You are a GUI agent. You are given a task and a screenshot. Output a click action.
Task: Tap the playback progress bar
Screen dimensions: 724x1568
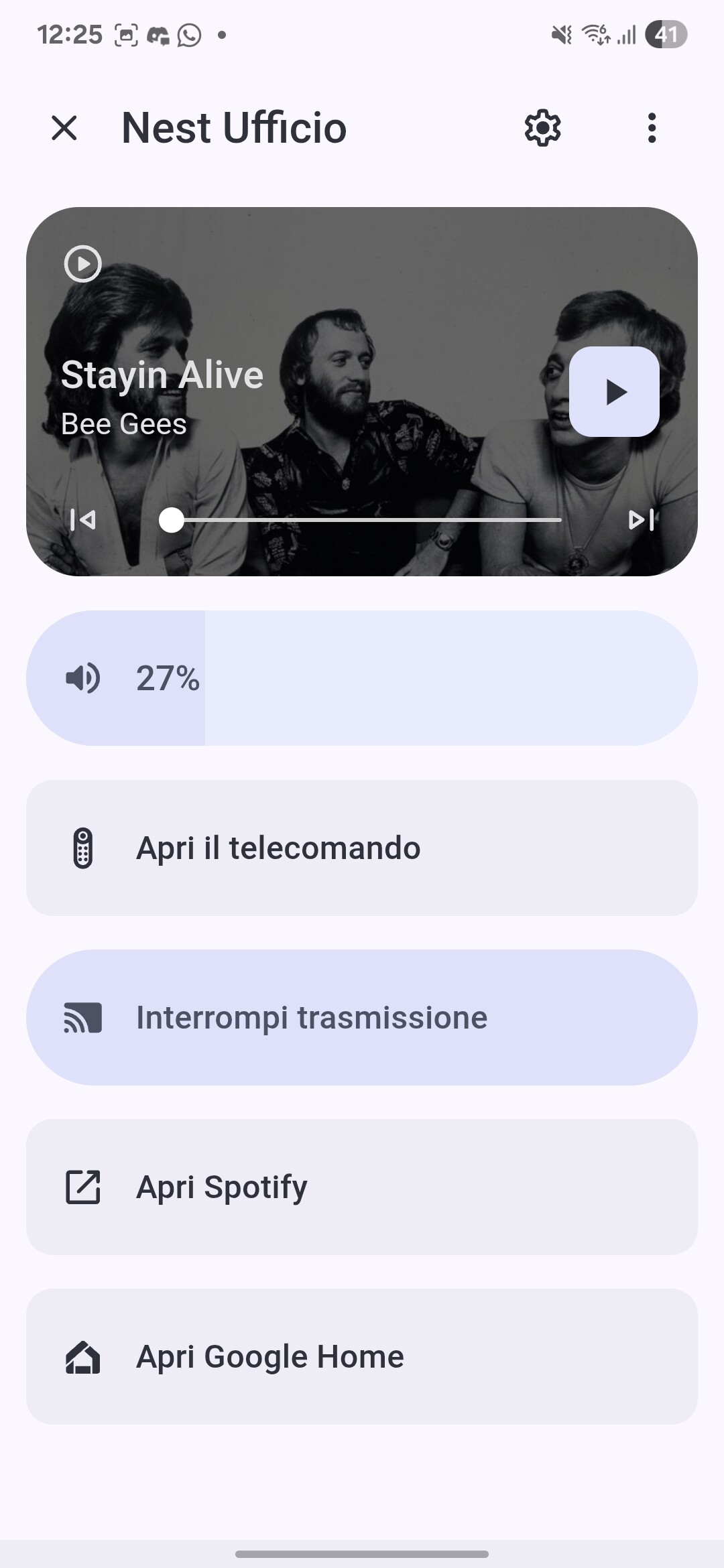point(366,519)
